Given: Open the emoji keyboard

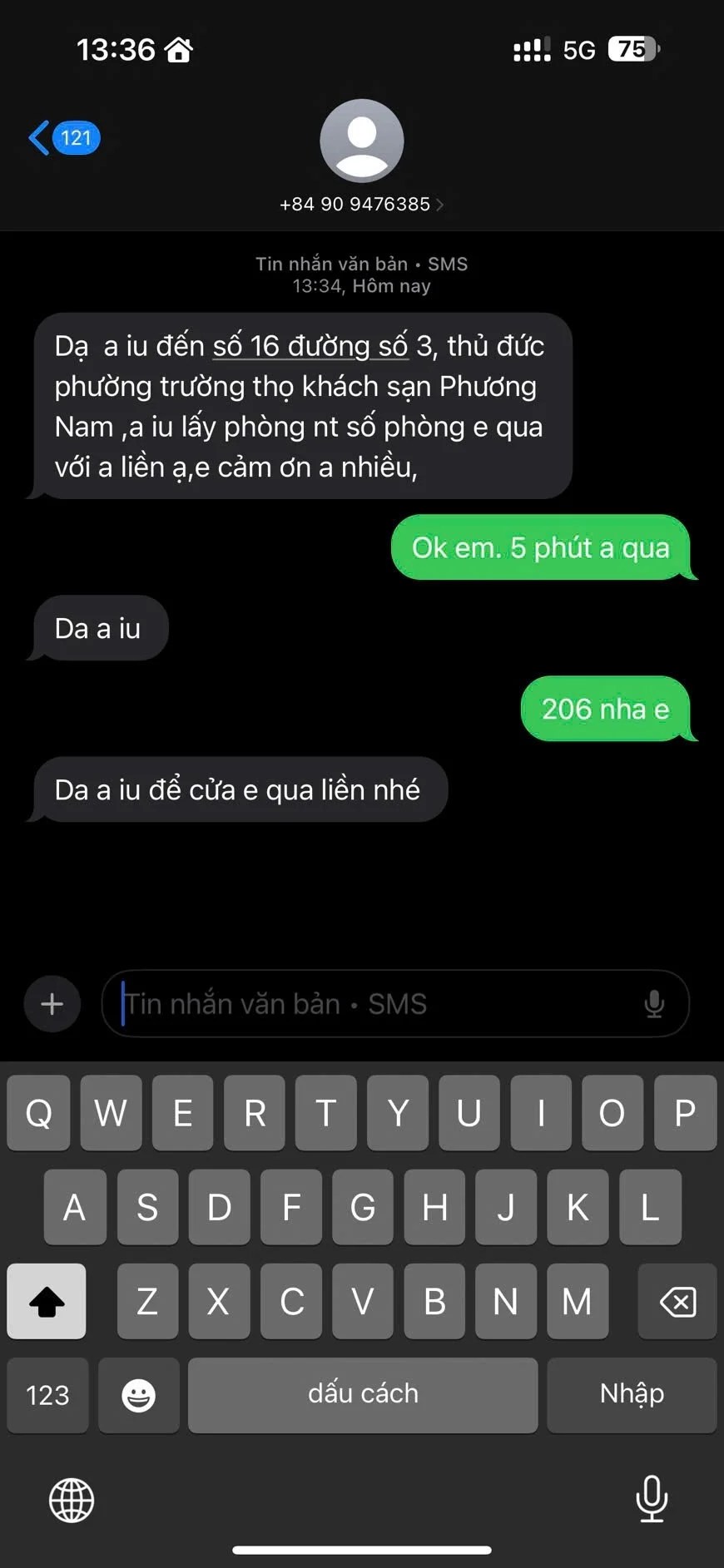Looking at the screenshot, I should click(x=138, y=1395).
